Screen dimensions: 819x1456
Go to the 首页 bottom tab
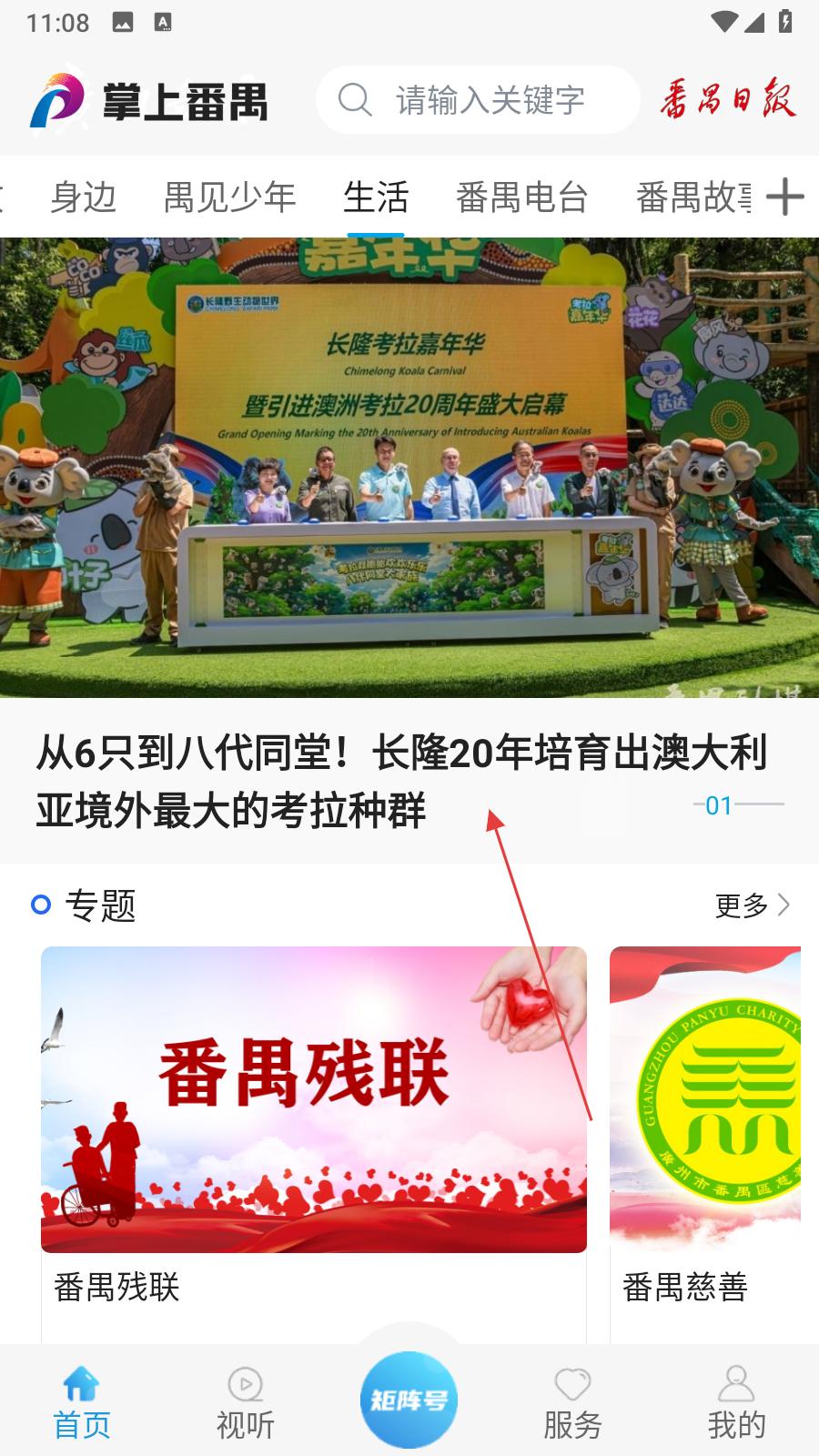(x=82, y=1401)
